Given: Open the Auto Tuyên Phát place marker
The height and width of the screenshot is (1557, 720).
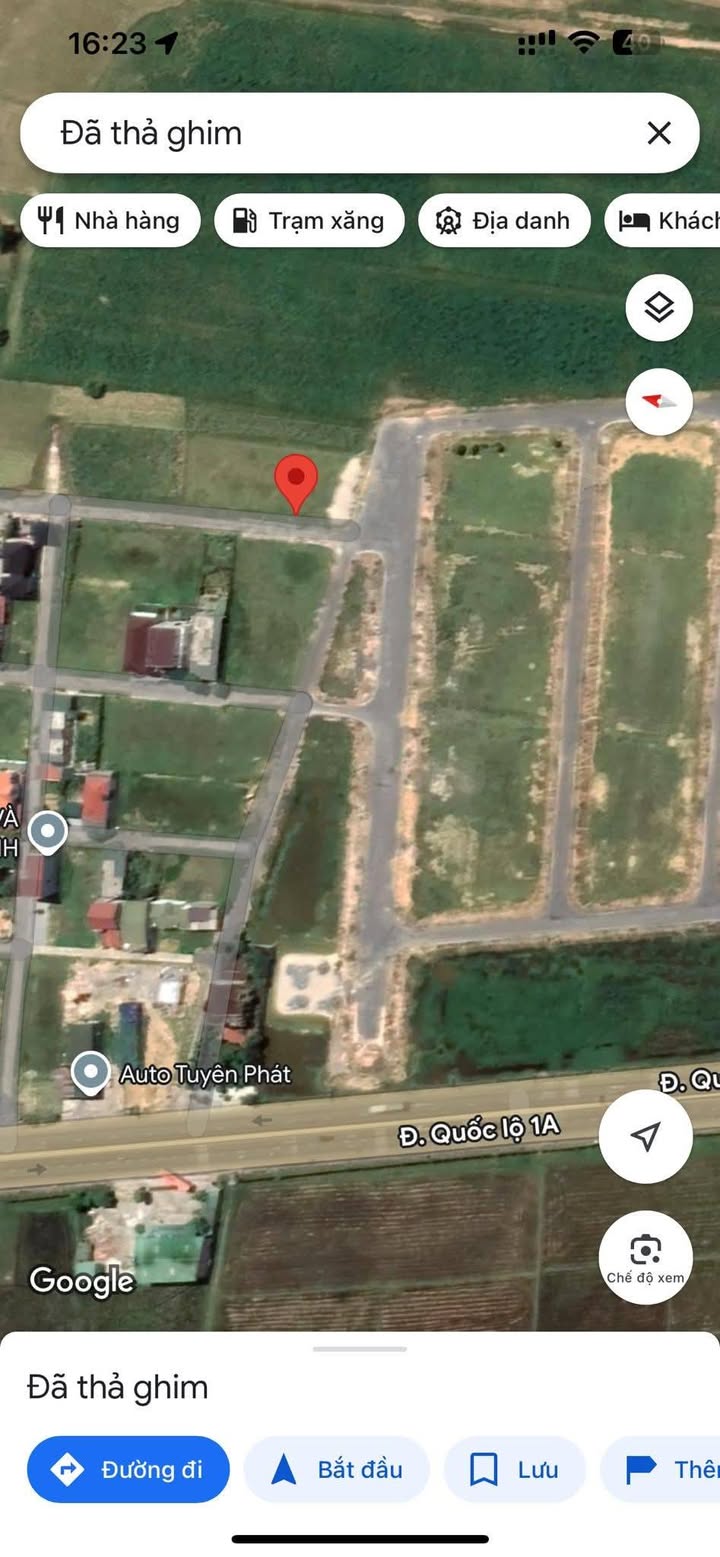Looking at the screenshot, I should [90, 1072].
